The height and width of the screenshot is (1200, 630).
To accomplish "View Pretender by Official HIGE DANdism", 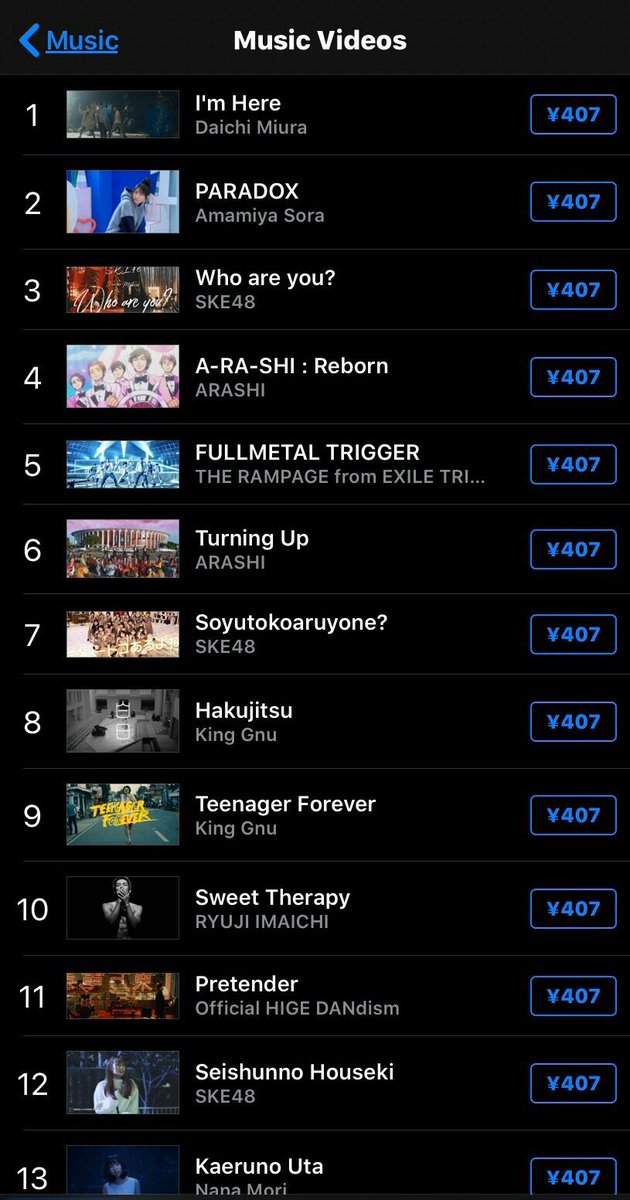I will [x=315, y=995].
